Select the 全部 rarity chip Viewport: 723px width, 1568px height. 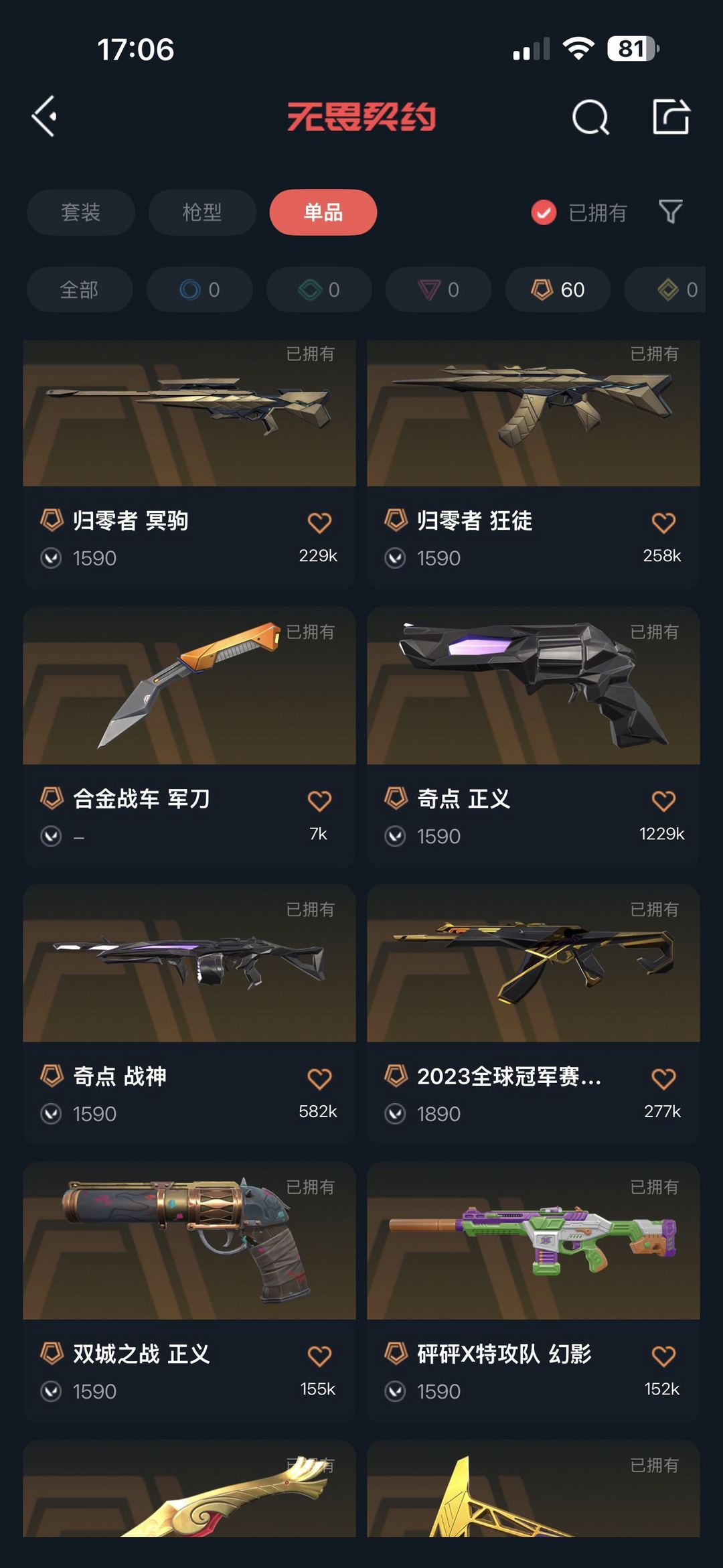click(80, 289)
